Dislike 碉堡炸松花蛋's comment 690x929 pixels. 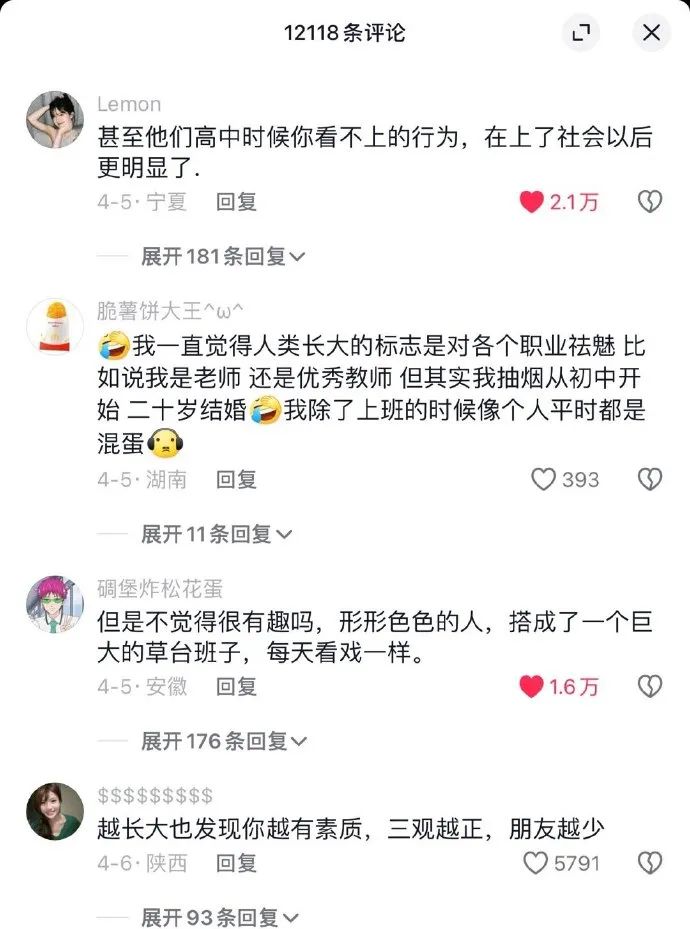[650, 686]
